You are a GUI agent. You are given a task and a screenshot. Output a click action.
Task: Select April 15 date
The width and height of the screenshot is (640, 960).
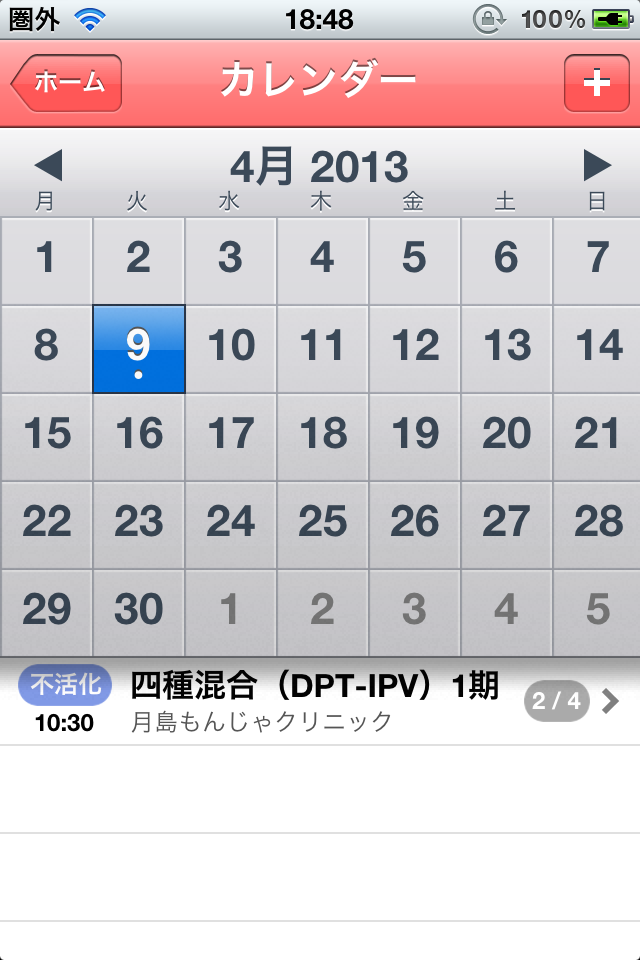[46, 436]
